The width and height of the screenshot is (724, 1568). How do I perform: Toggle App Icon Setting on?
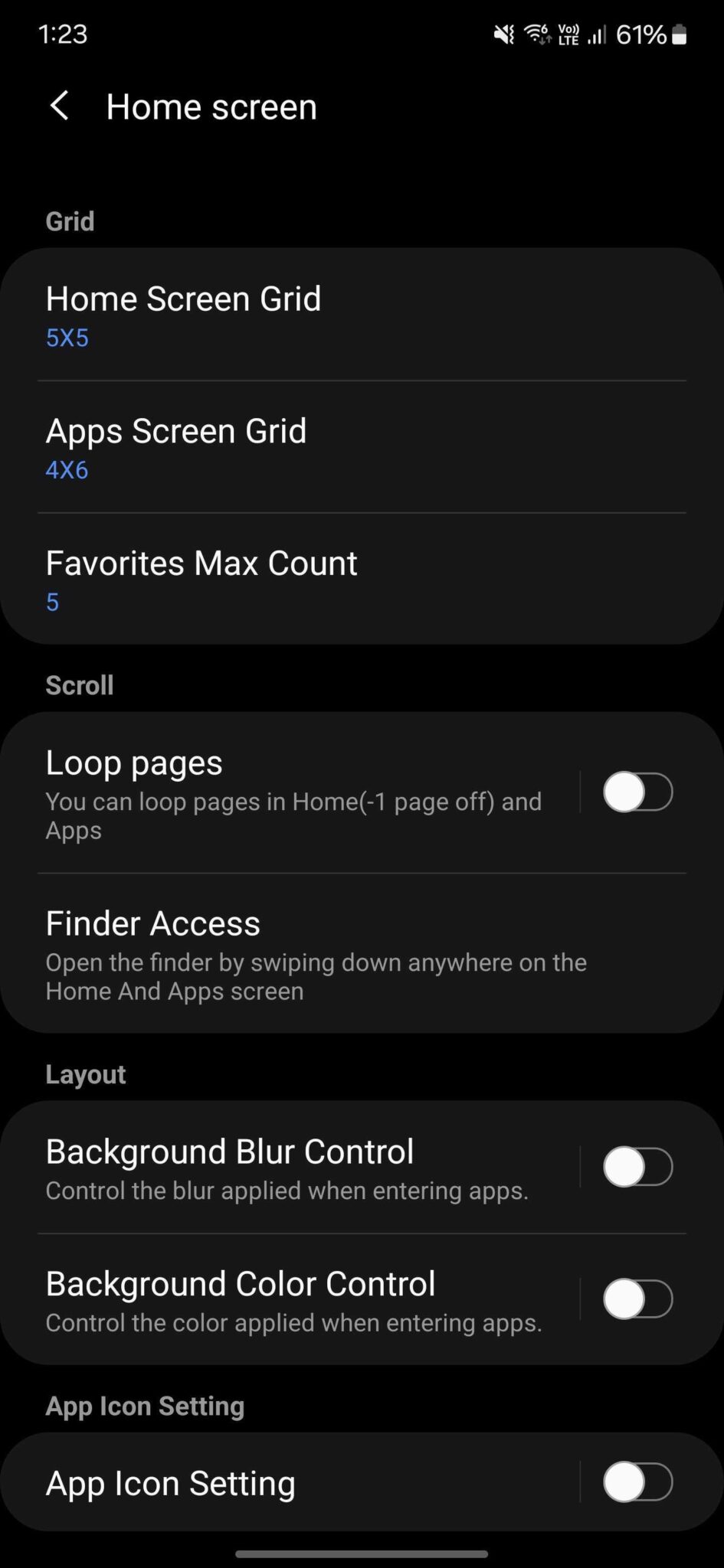638,1481
